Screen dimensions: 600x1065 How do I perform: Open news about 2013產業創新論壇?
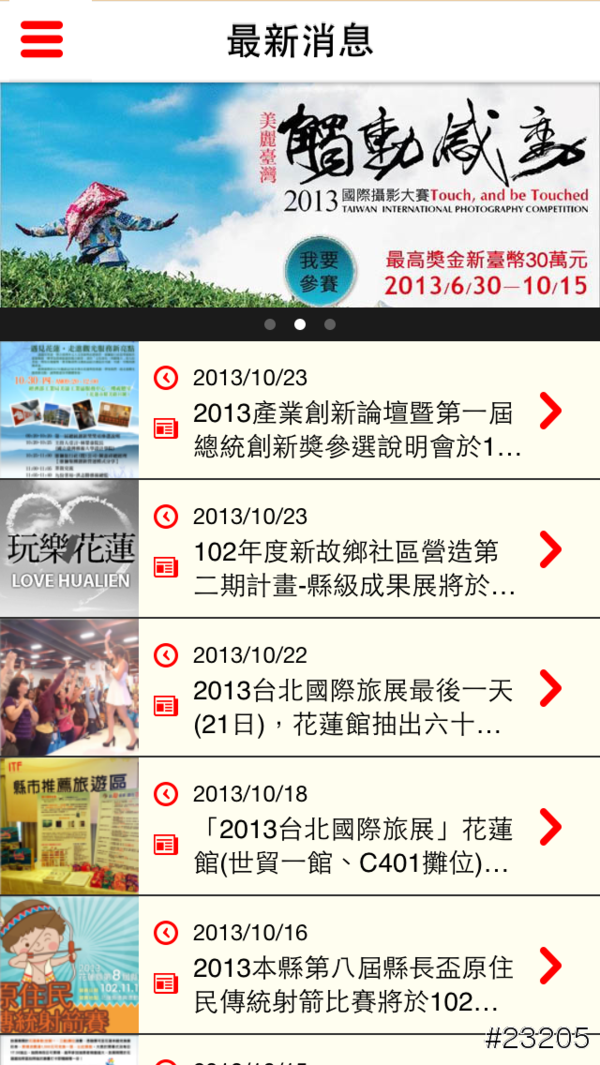pyautogui.click(x=357, y=429)
